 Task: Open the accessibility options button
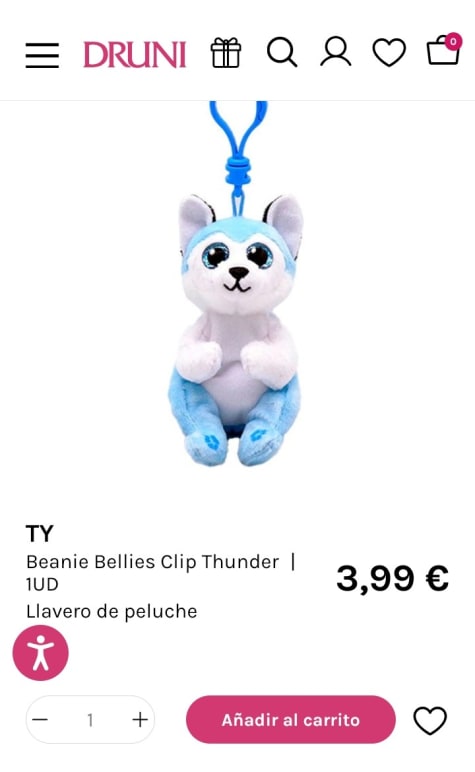(x=40, y=653)
